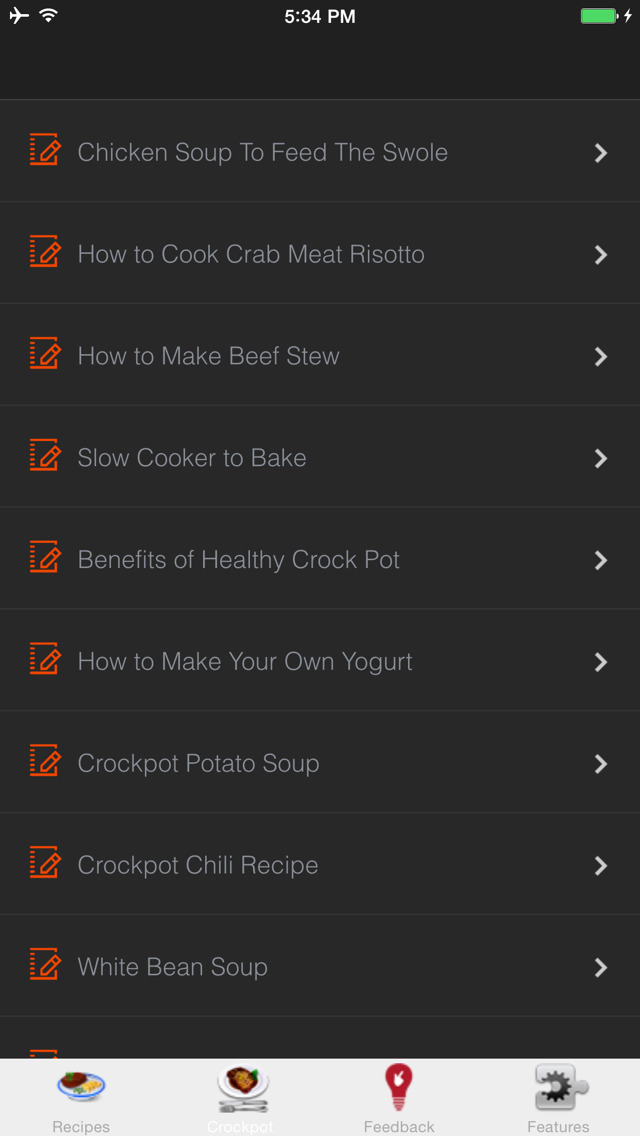The width and height of the screenshot is (640, 1136).
Task: Open the Slow Cooker to Bake article
Action: coord(320,457)
